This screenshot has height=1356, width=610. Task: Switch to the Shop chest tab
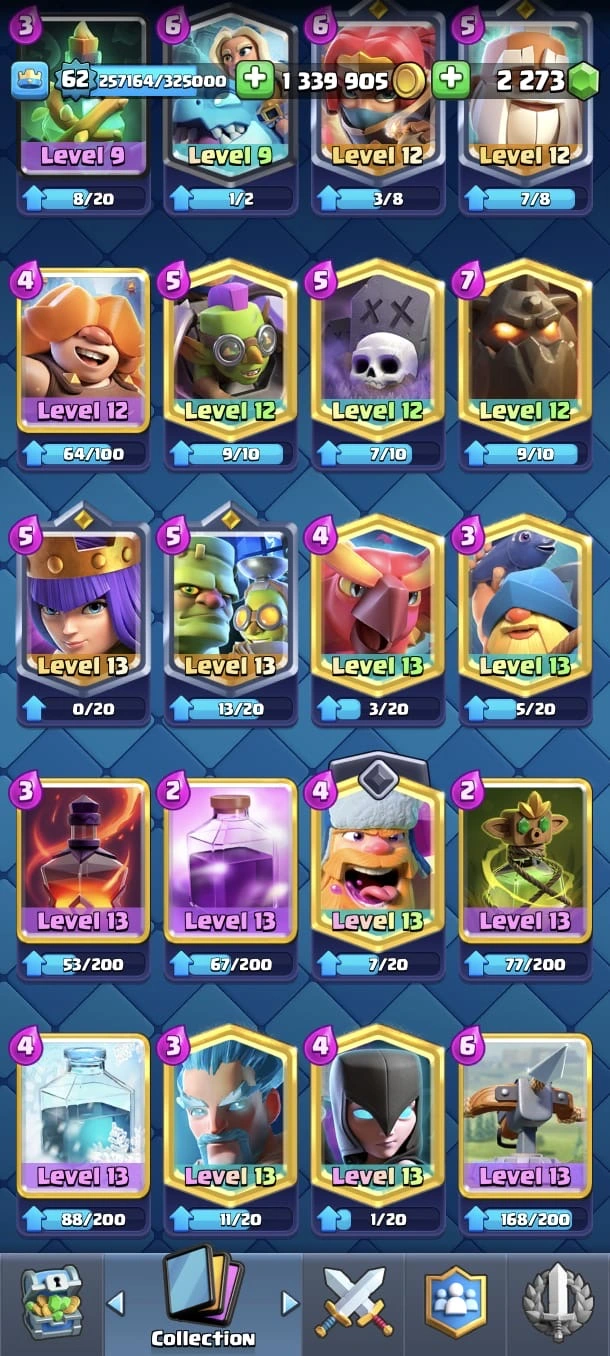click(x=50, y=1302)
